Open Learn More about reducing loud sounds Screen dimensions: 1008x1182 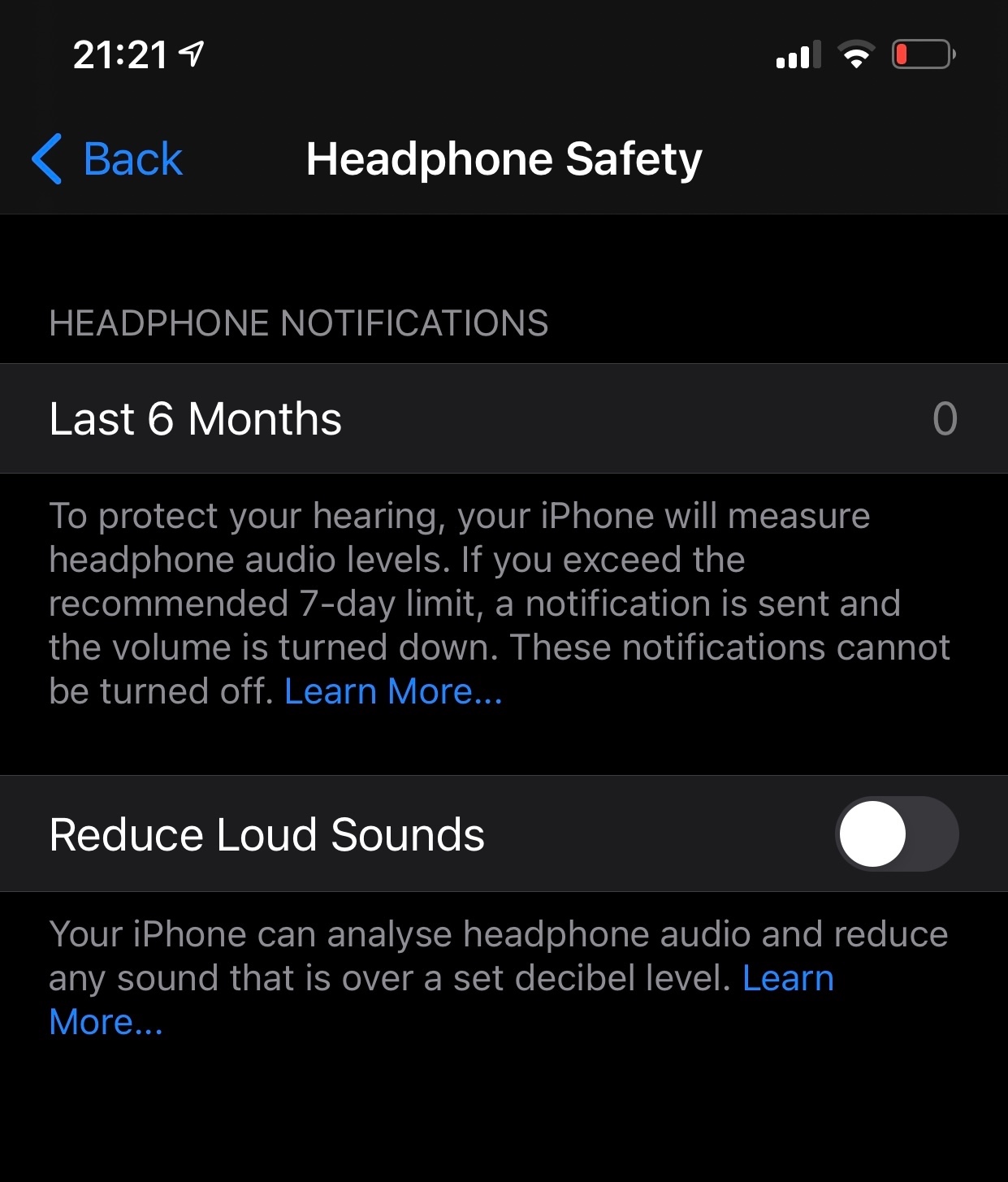(787, 979)
